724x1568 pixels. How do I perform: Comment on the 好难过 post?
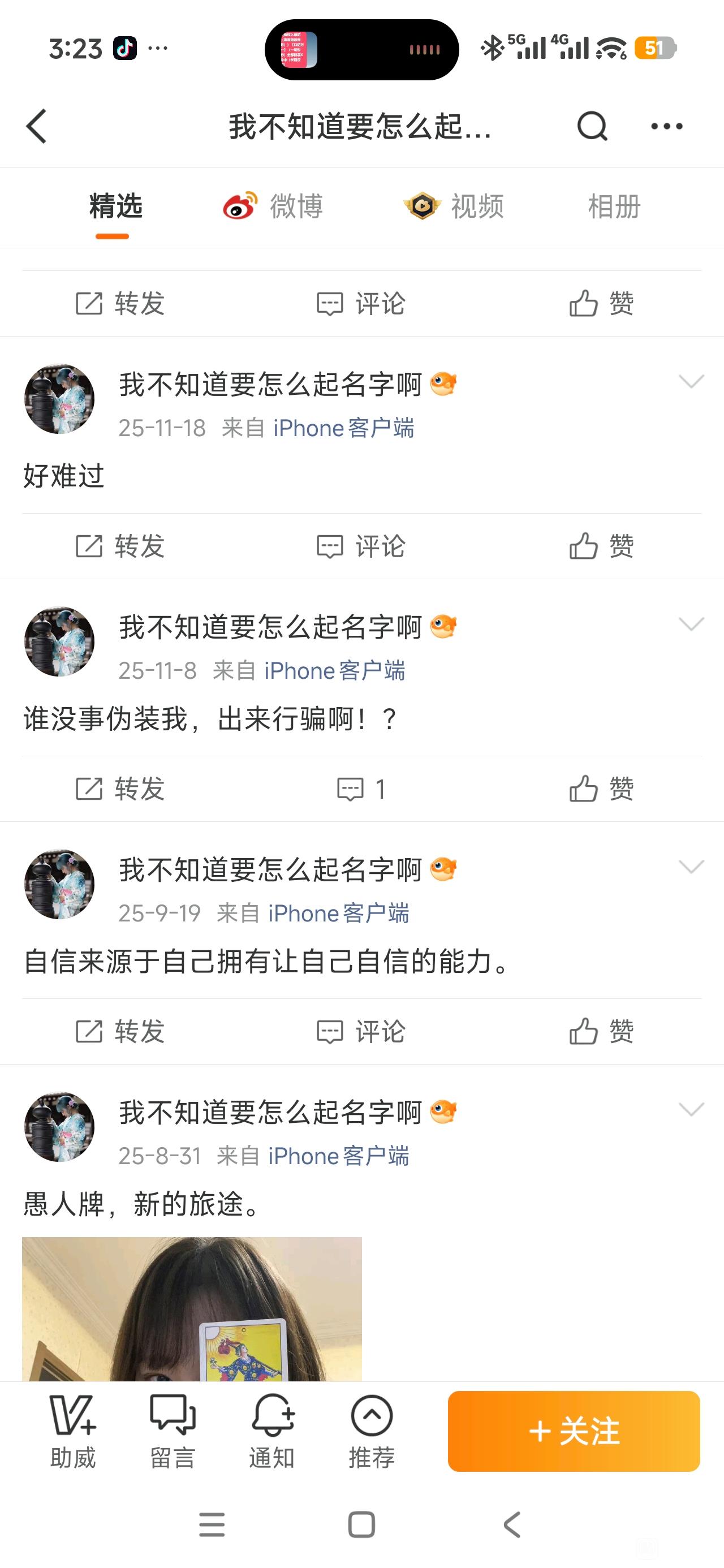click(360, 546)
